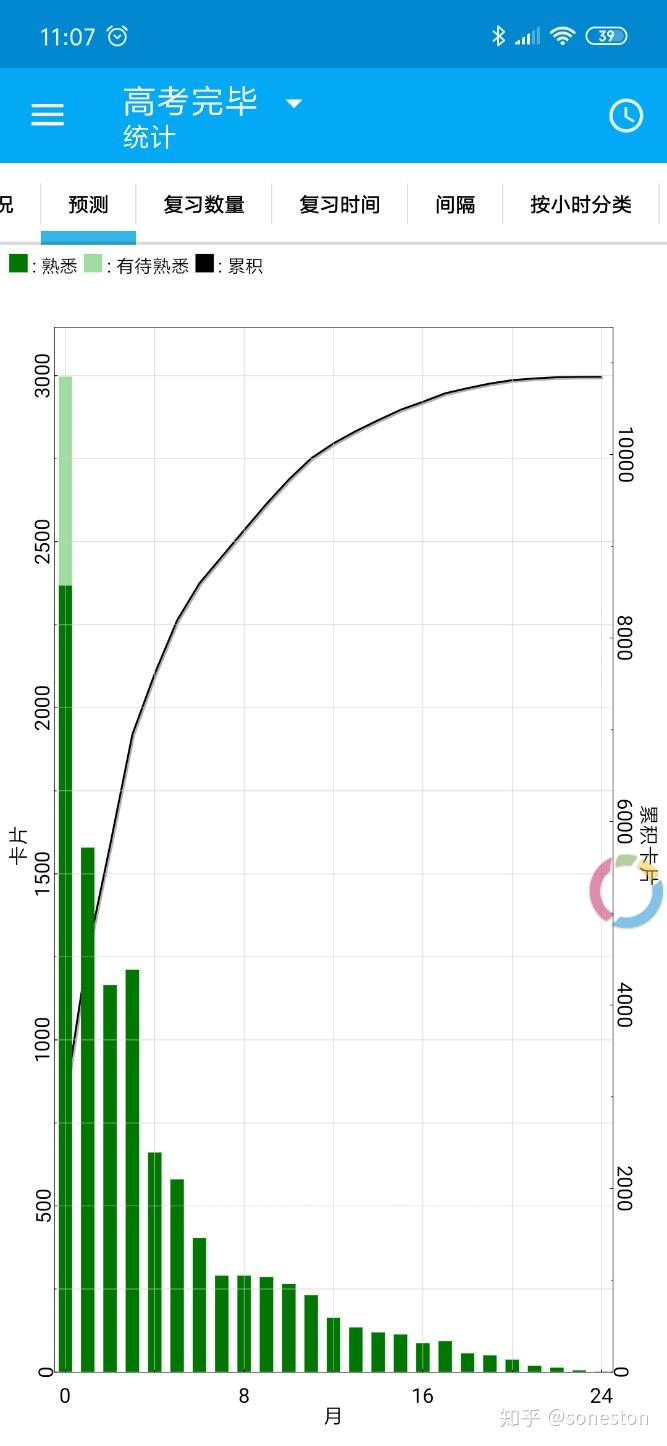This screenshot has height=1446, width=667.
Task: Switch to the 预测 tab
Action: (88, 205)
